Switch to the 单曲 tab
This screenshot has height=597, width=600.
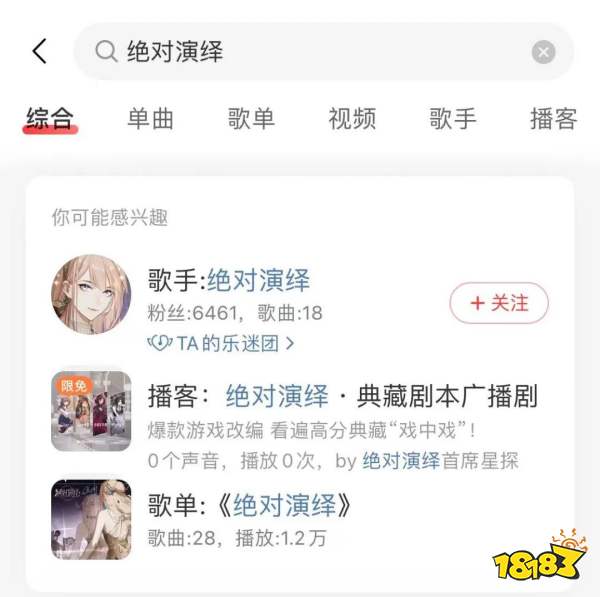[151, 119]
